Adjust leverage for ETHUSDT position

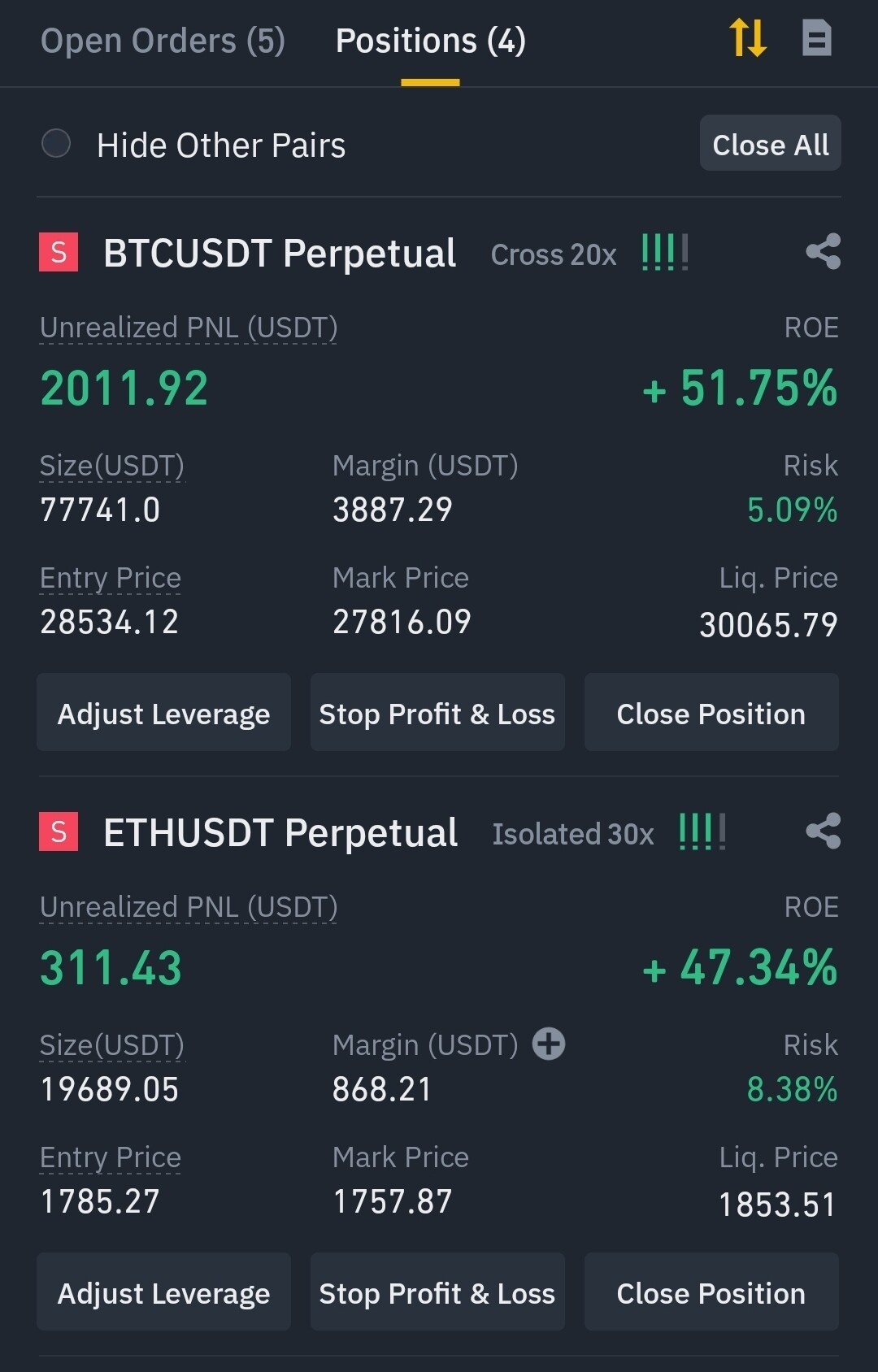(x=163, y=1292)
